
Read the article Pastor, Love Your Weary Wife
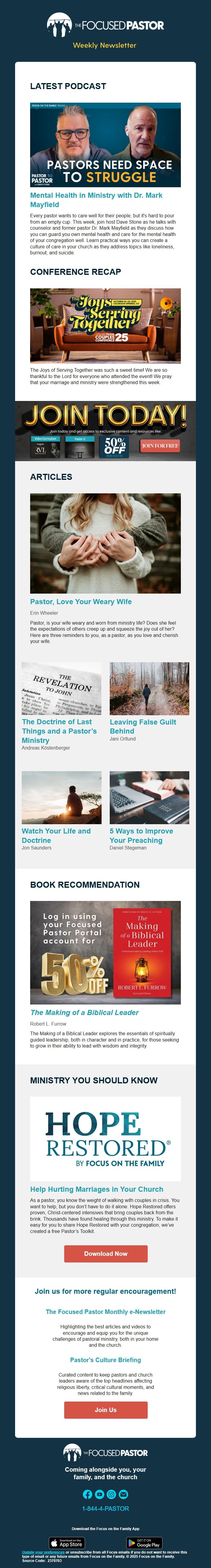point(80,601)
